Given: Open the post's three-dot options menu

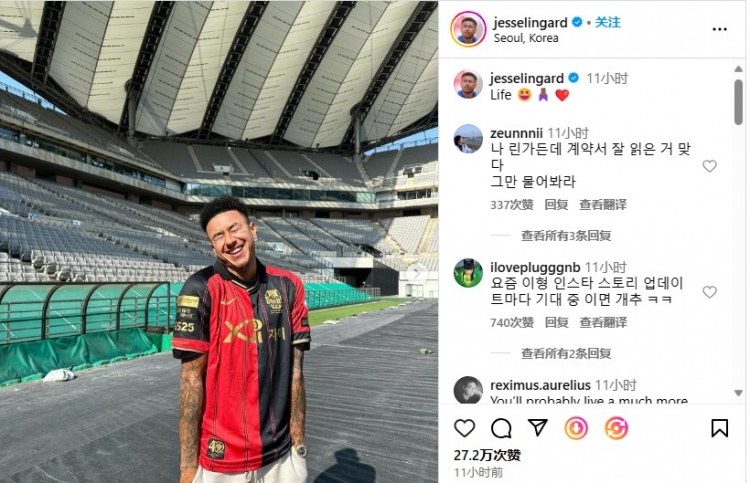Looking at the screenshot, I should (x=719, y=29).
